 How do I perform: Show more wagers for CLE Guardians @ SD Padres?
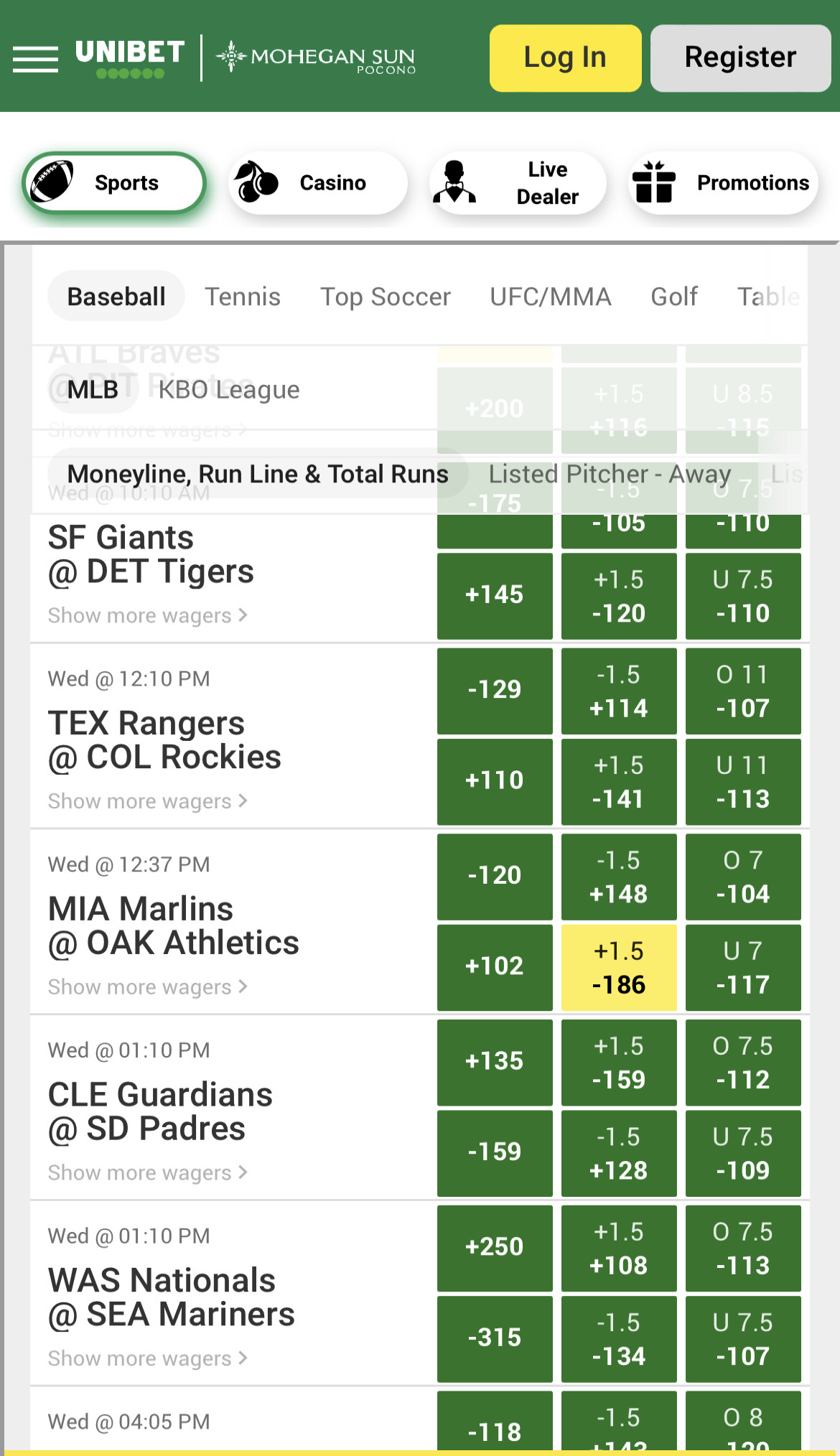148,1172
